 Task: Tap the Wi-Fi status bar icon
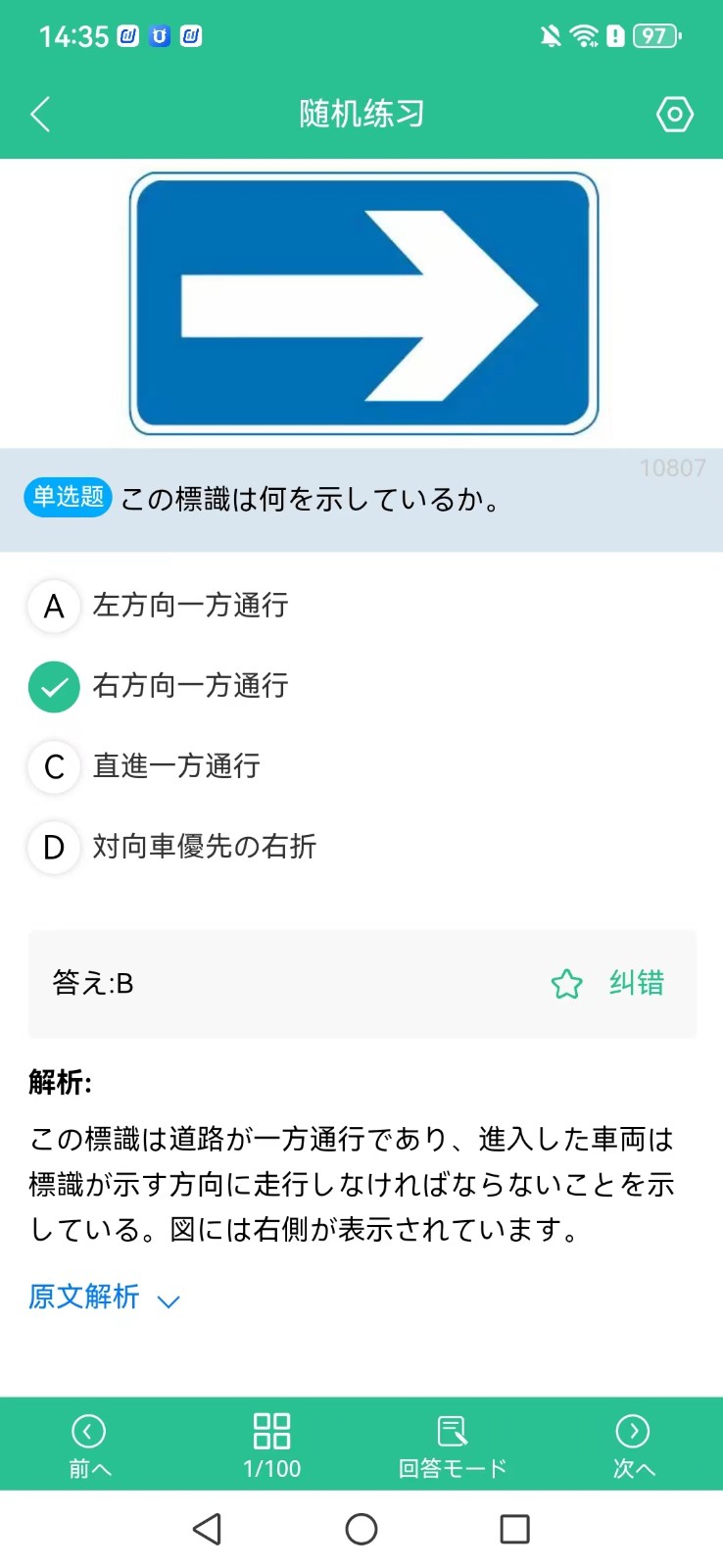584,35
